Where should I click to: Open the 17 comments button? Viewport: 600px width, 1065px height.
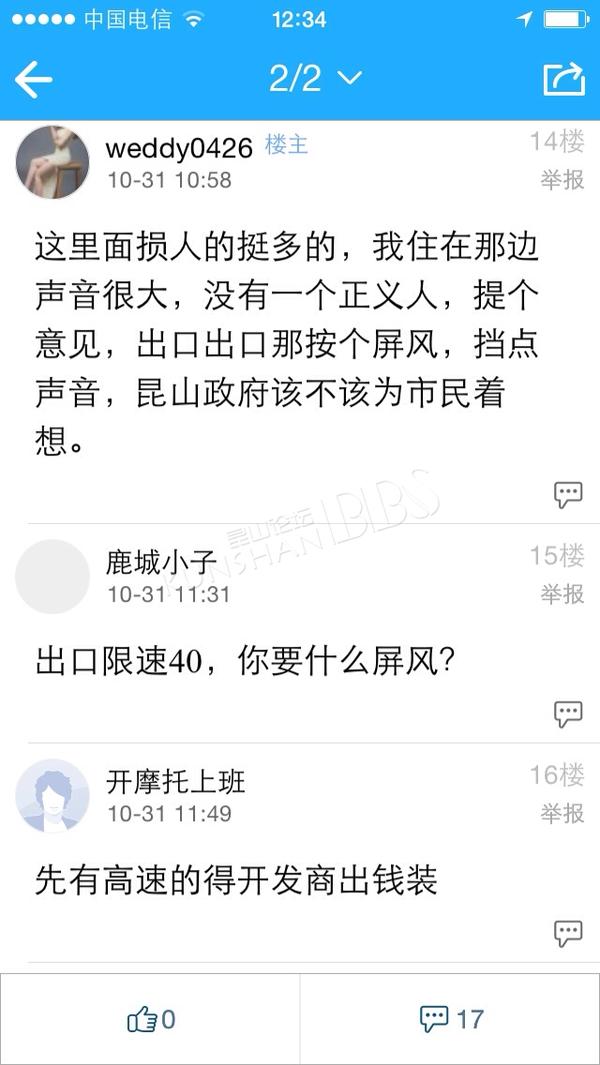[x=451, y=1019]
